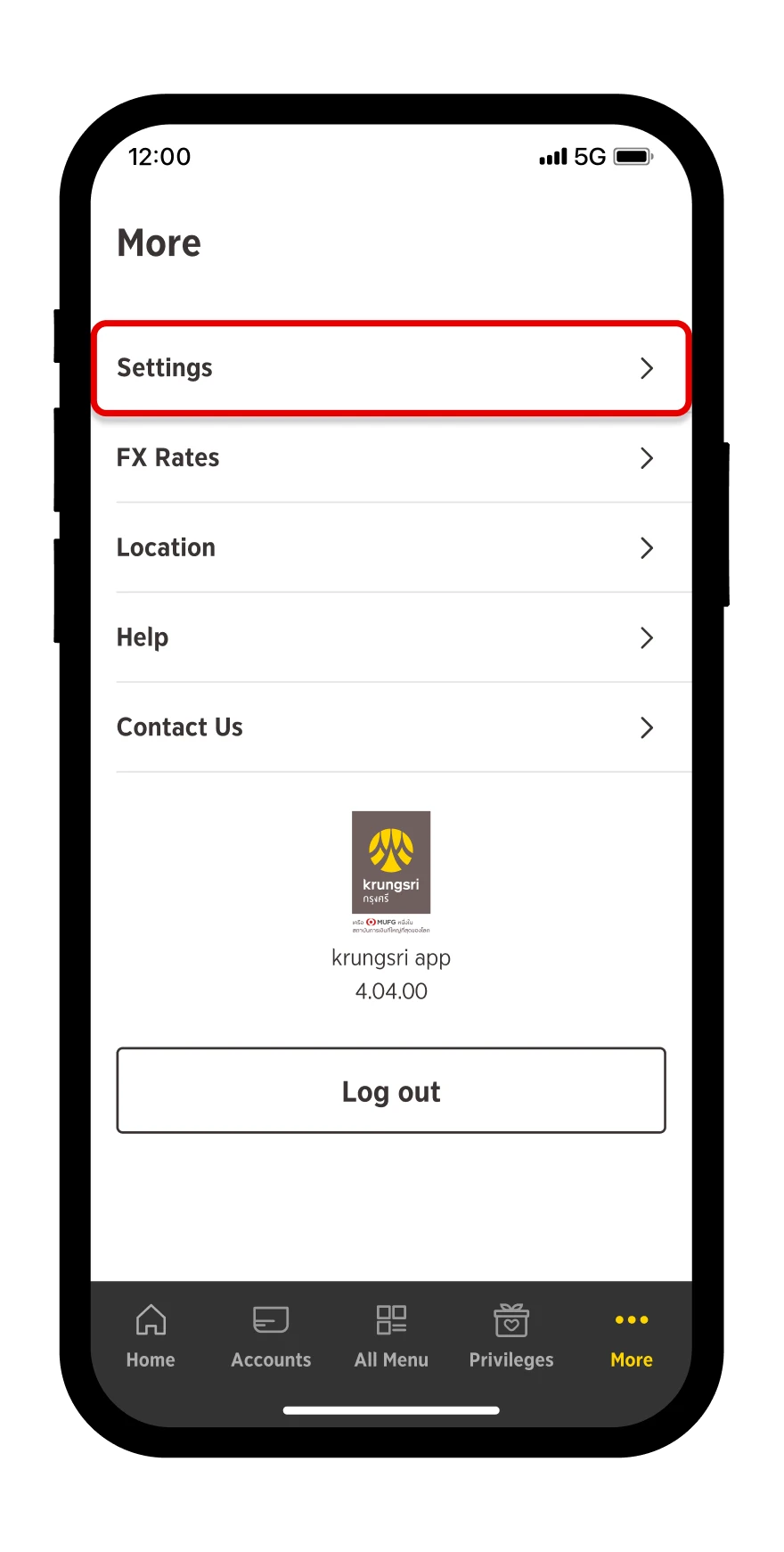
Task: Switch to the Accounts tab
Action: (x=271, y=1336)
